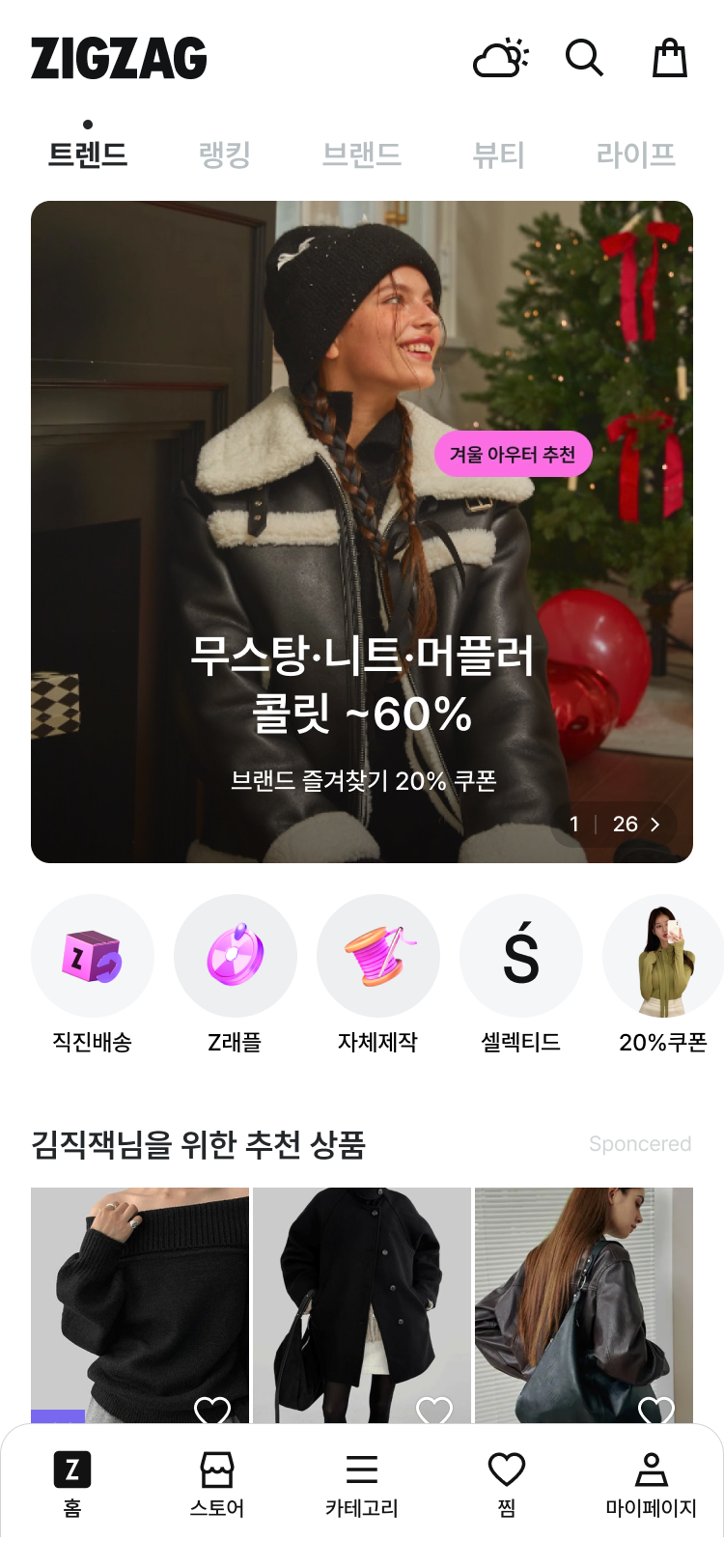
Task: Open the 카테고리 tab
Action: coord(362,1484)
